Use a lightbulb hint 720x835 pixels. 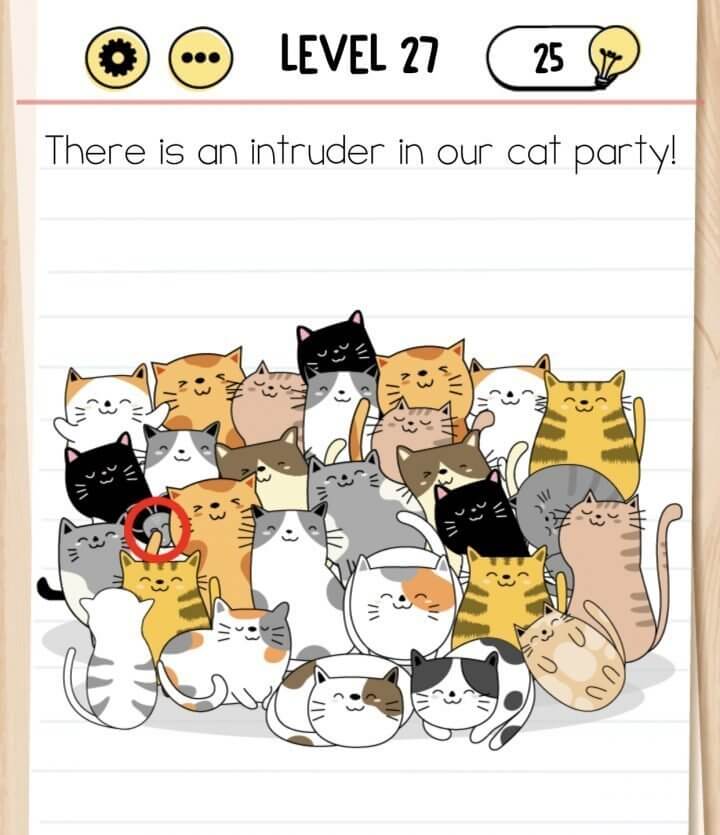click(x=613, y=56)
